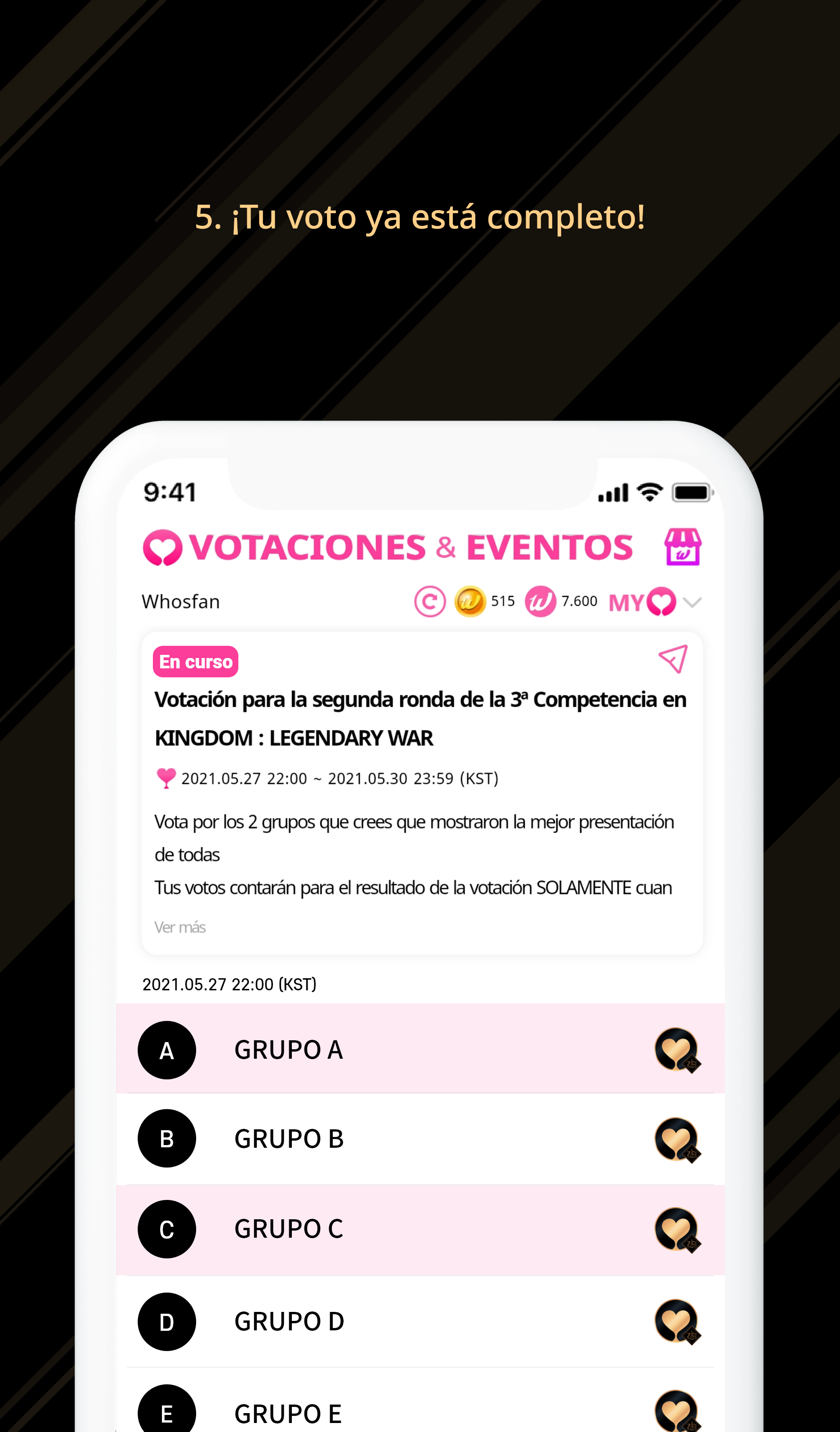Click the Whosfan username label
840x1432 pixels.
click(x=181, y=601)
